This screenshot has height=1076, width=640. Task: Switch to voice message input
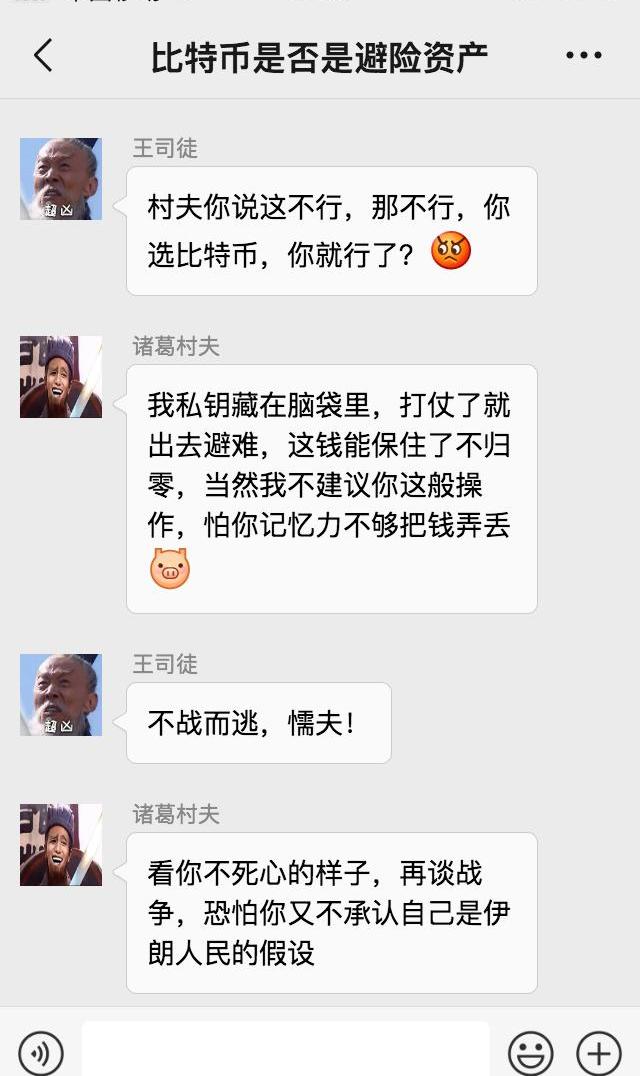[x=41, y=1052]
